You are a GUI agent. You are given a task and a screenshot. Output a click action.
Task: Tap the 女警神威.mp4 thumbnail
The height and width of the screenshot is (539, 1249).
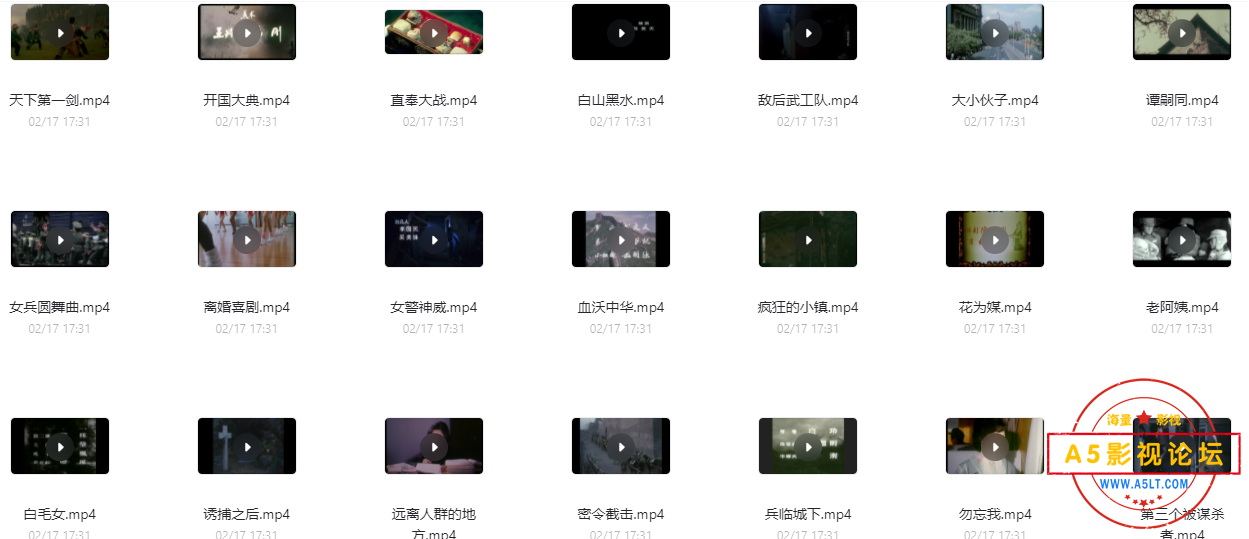pyautogui.click(x=434, y=240)
